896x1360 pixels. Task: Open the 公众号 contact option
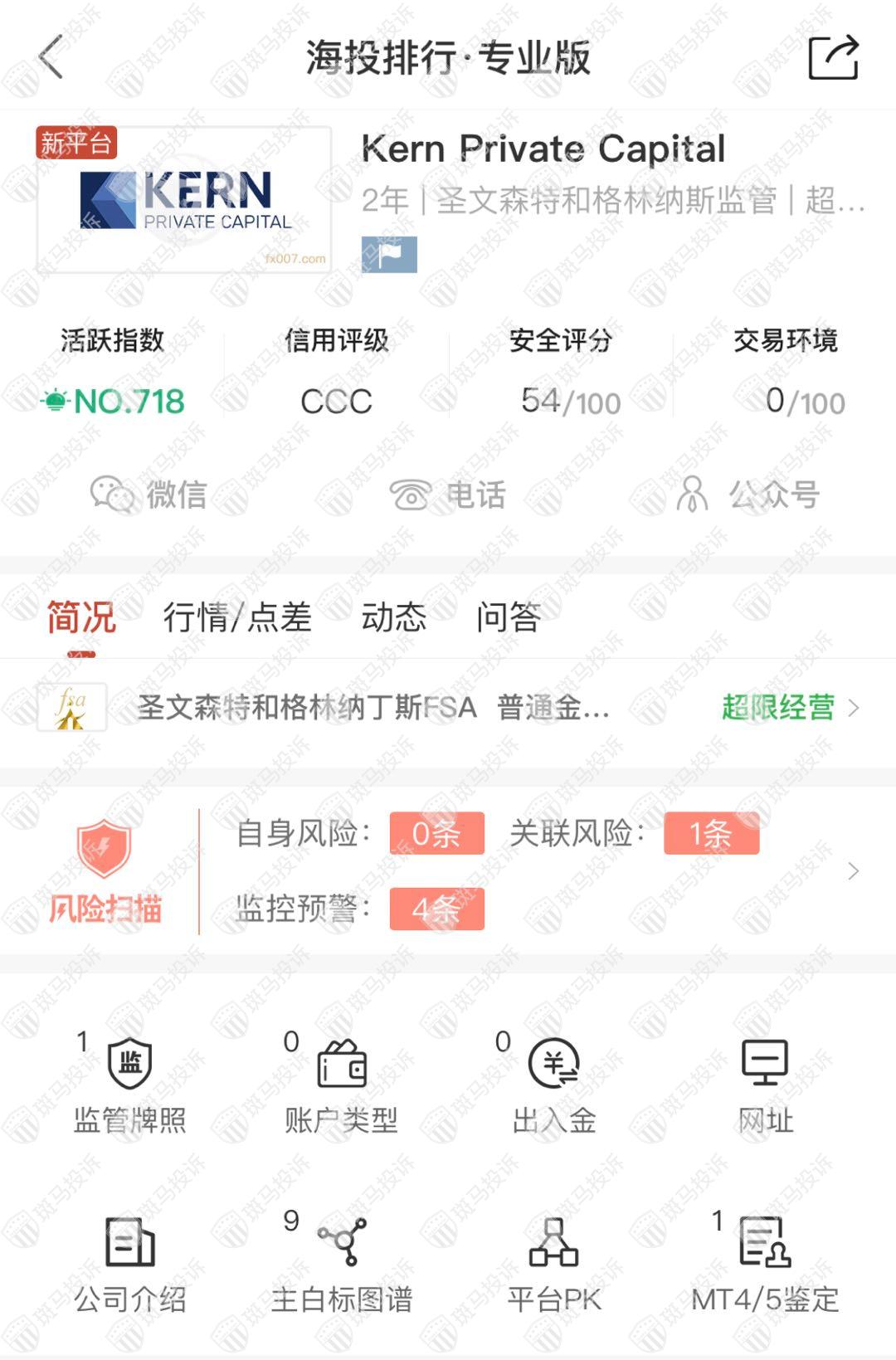click(748, 495)
